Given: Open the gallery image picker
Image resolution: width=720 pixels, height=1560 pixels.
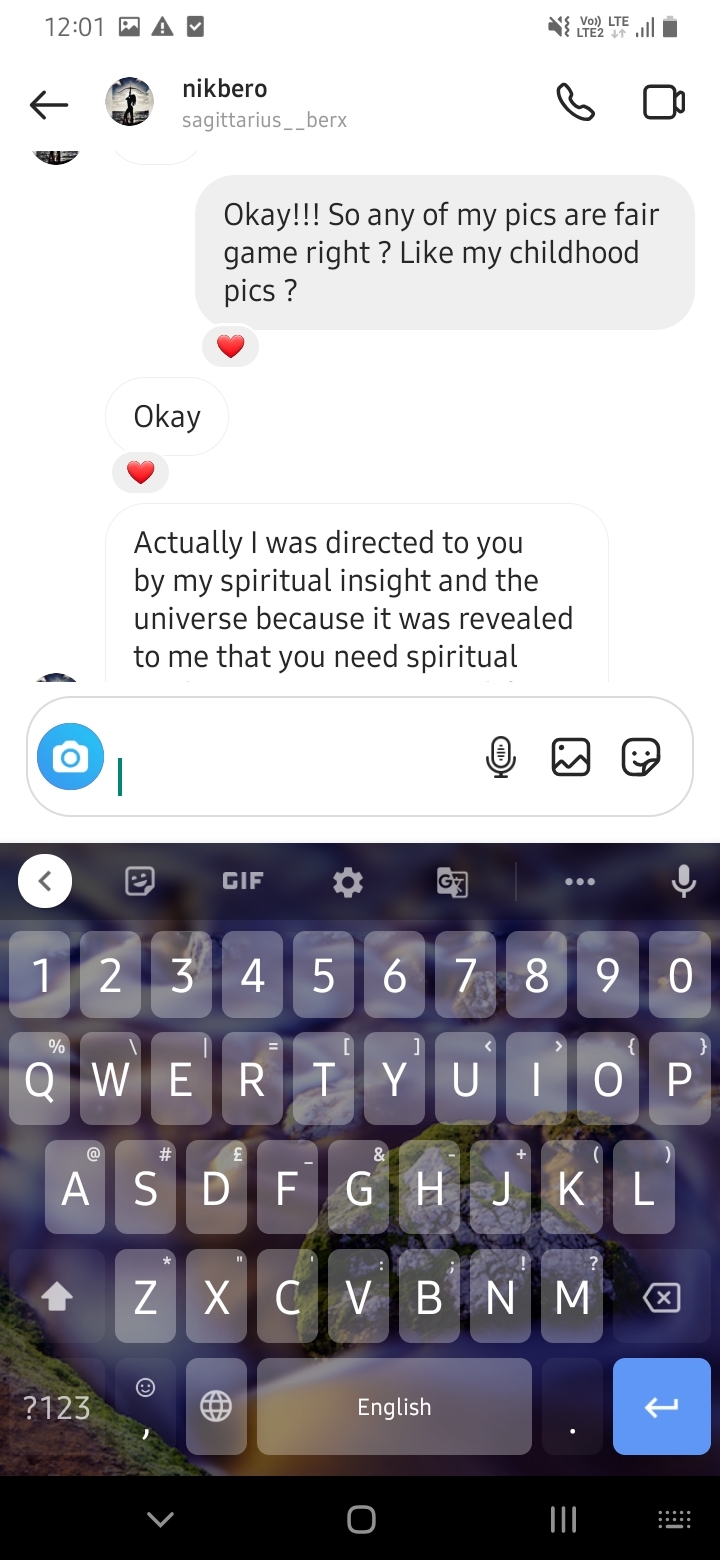Looking at the screenshot, I should (571, 757).
